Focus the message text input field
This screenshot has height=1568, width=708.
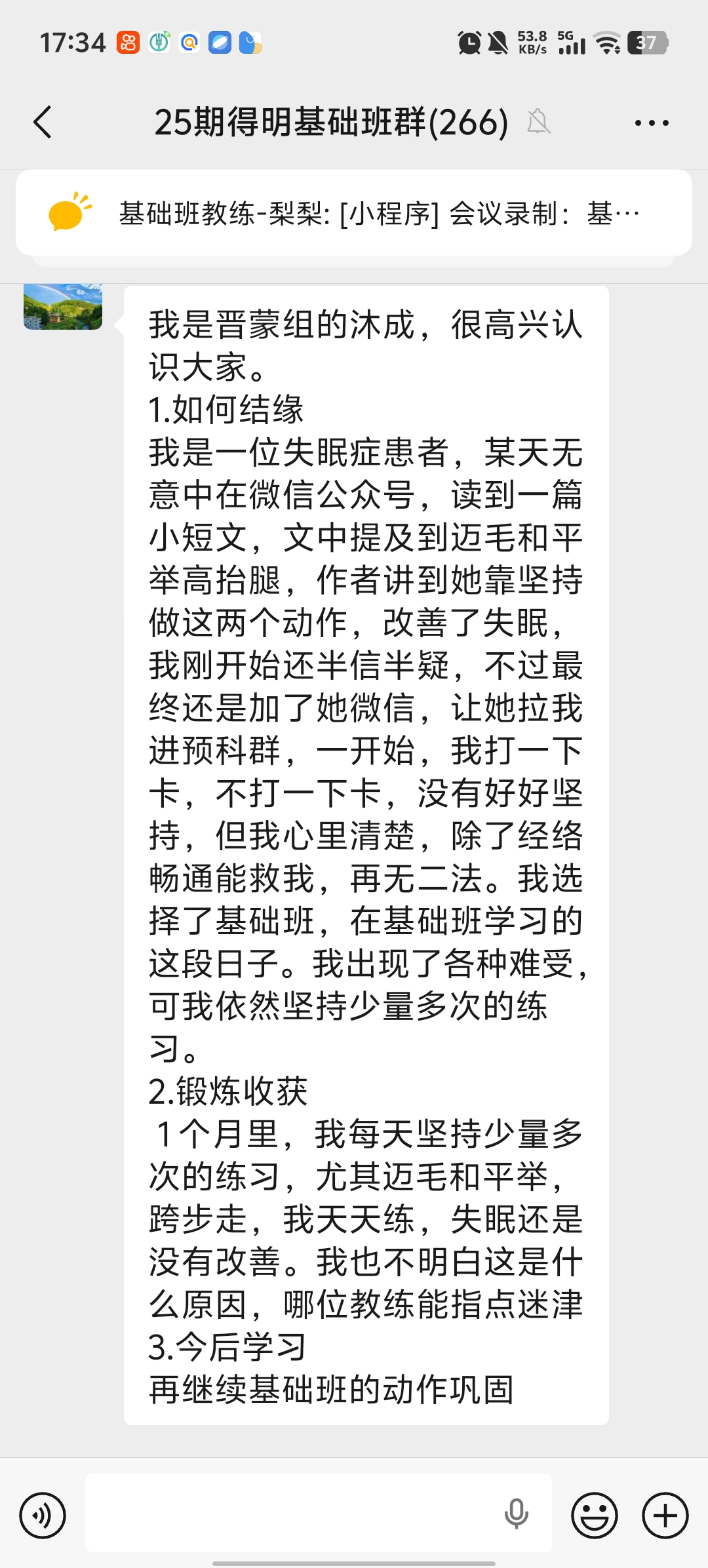click(x=288, y=1513)
